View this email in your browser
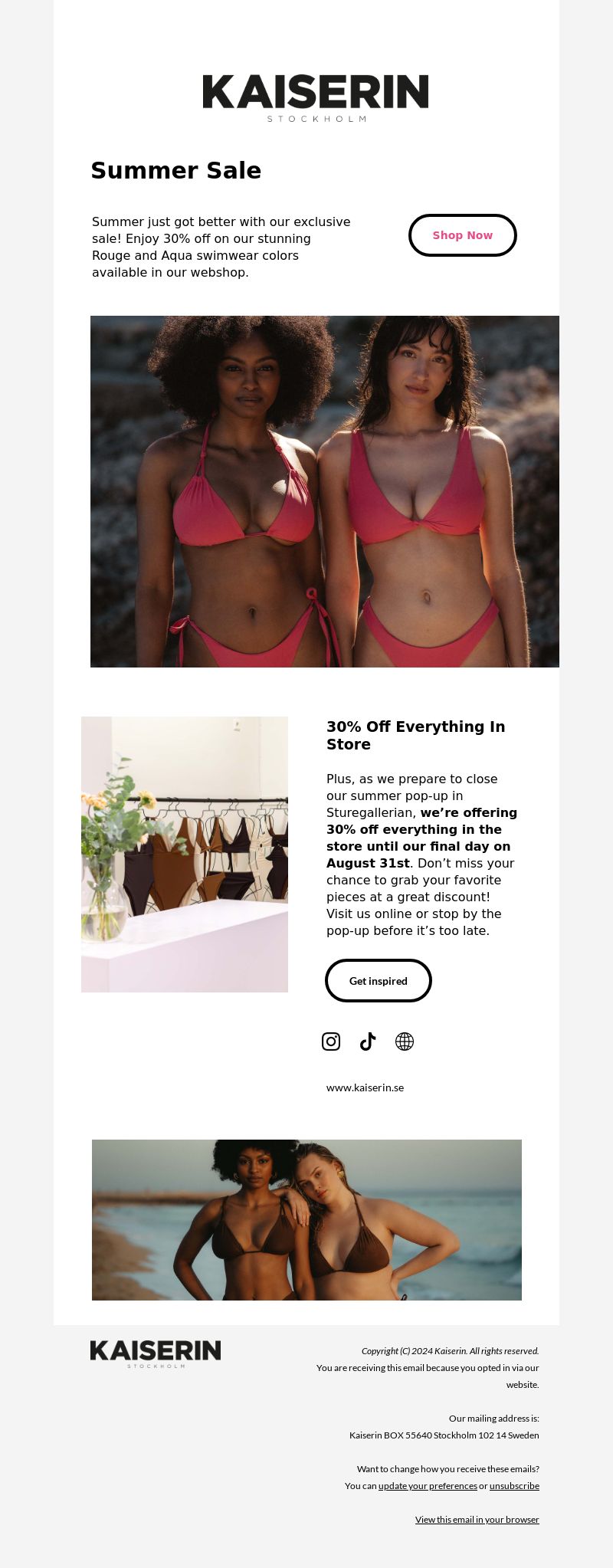Viewport: 613px width, 1568px height. [x=477, y=1519]
